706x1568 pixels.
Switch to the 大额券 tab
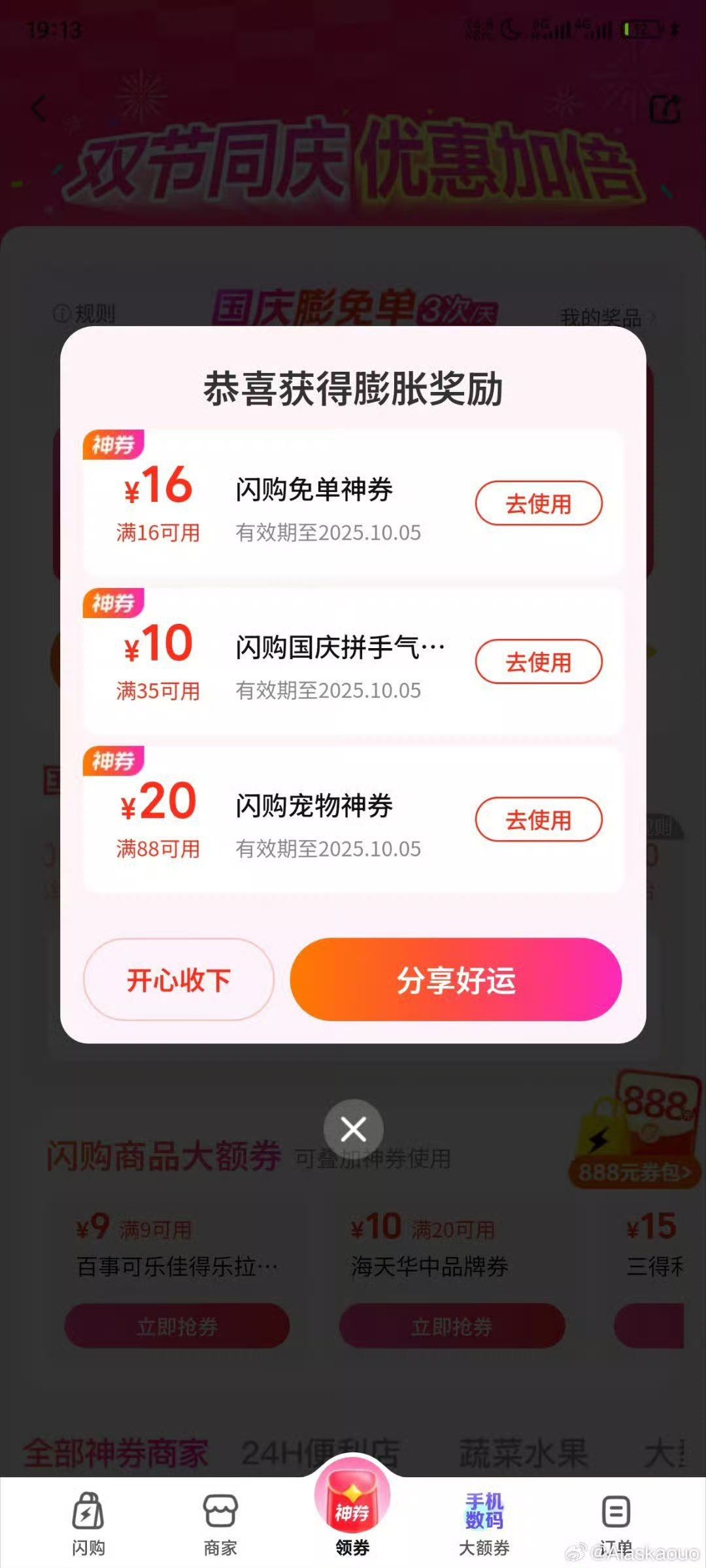(x=484, y=1524)
